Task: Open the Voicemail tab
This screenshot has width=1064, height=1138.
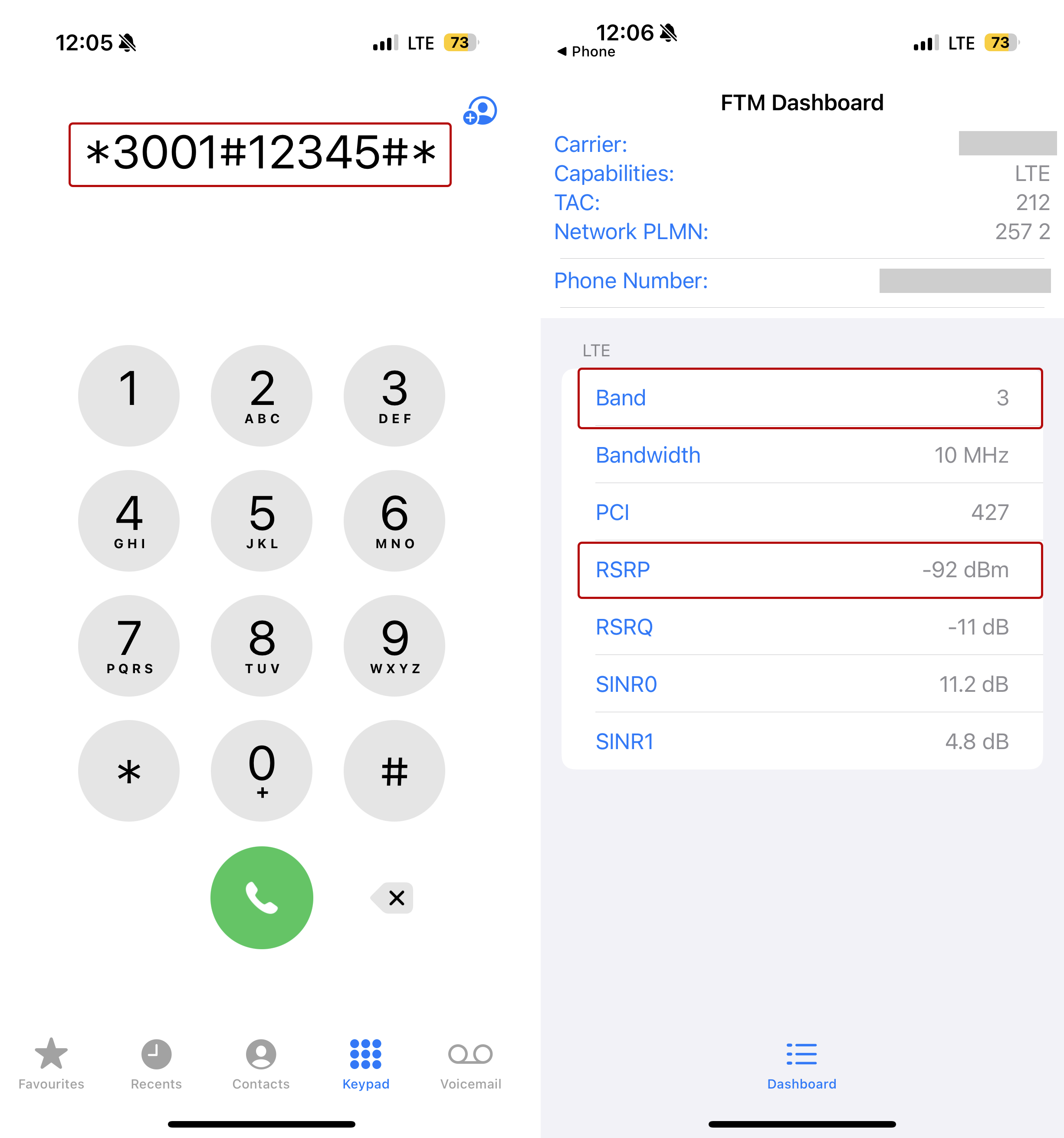Action: pyautogui.click(x=470, y=1064)
